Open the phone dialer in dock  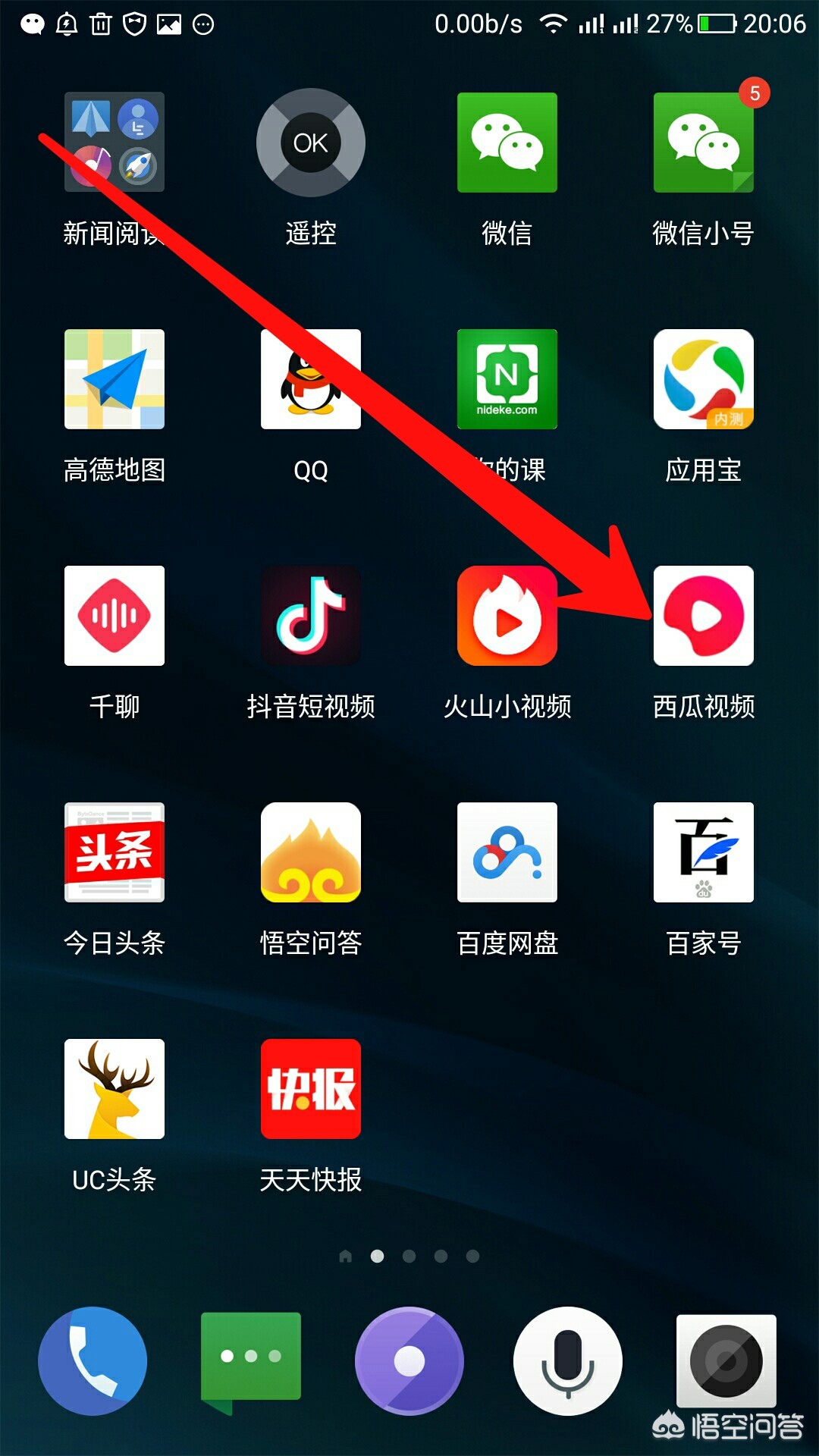[93, 1361]
